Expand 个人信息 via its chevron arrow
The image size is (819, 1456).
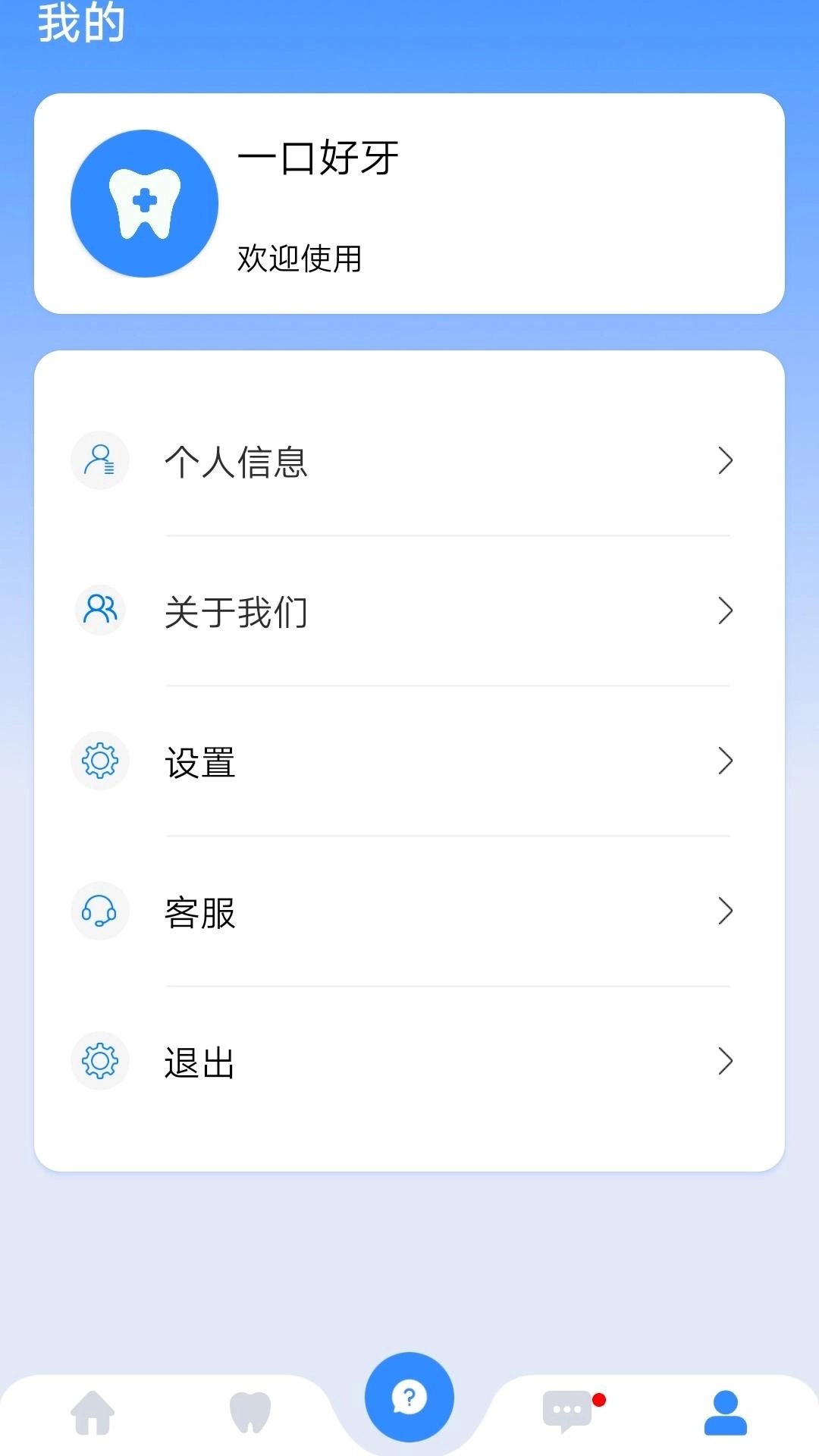(725, 460)
